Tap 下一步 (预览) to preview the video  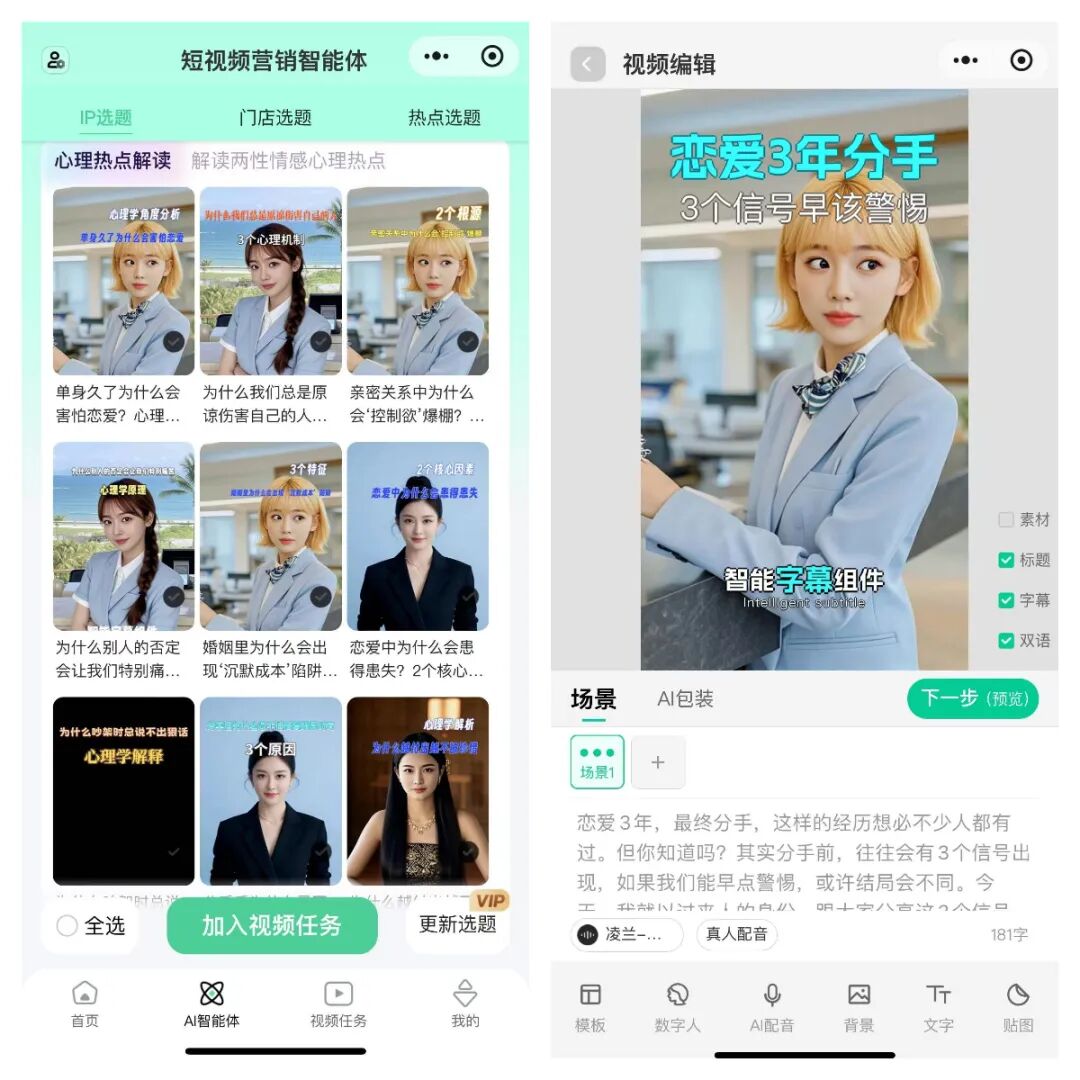[x=972, y=698]
